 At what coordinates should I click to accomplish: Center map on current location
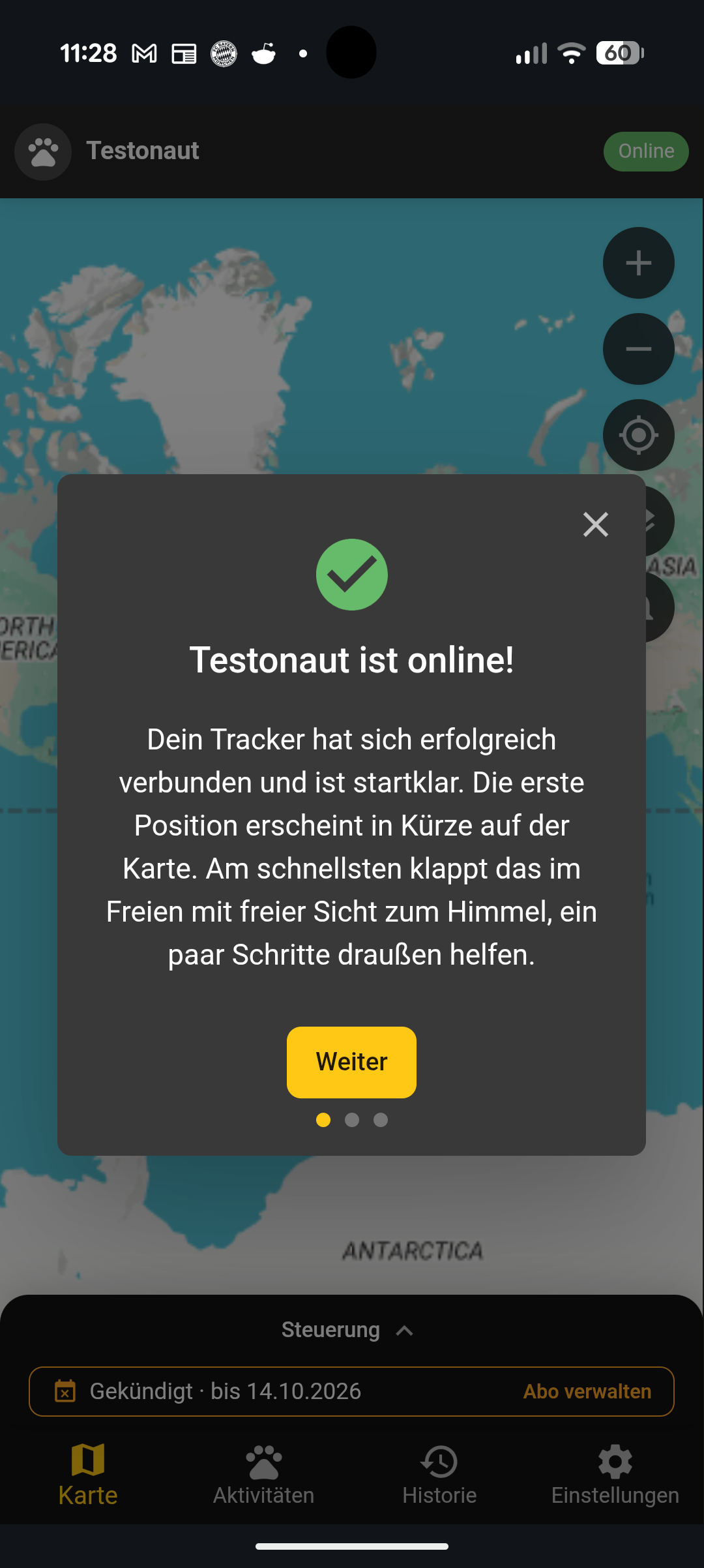638,435
